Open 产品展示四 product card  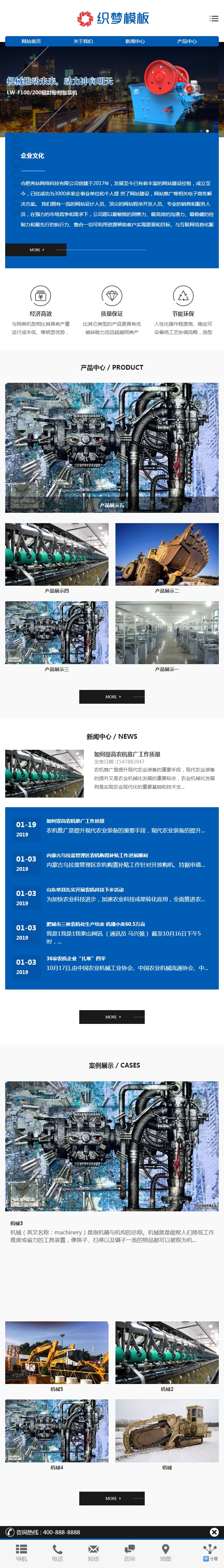[57, 554]
